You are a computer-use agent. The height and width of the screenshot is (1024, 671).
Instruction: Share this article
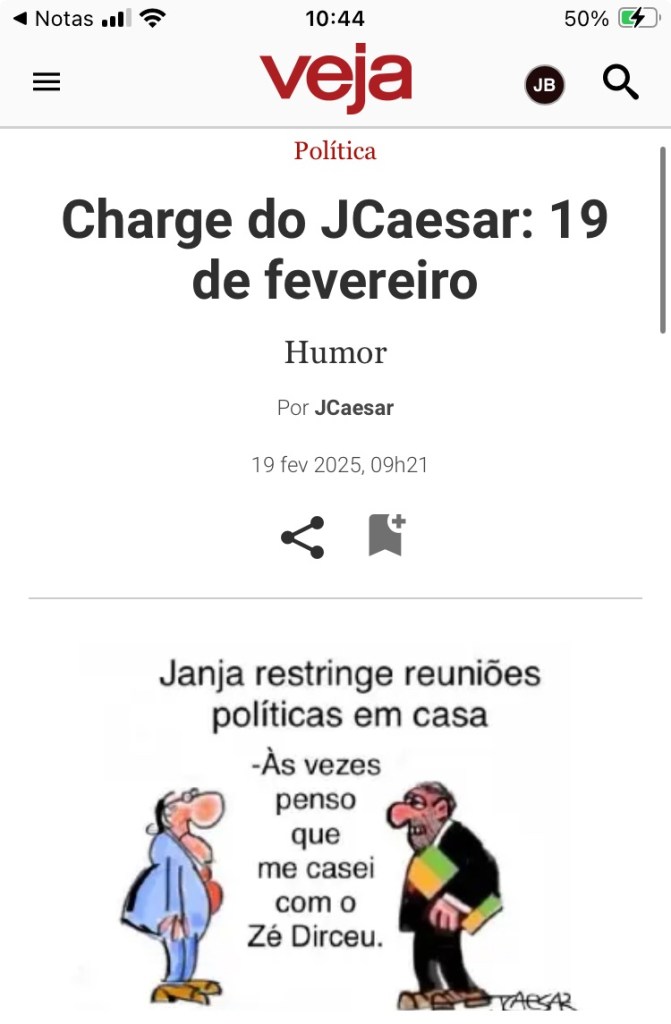point(302,537)
